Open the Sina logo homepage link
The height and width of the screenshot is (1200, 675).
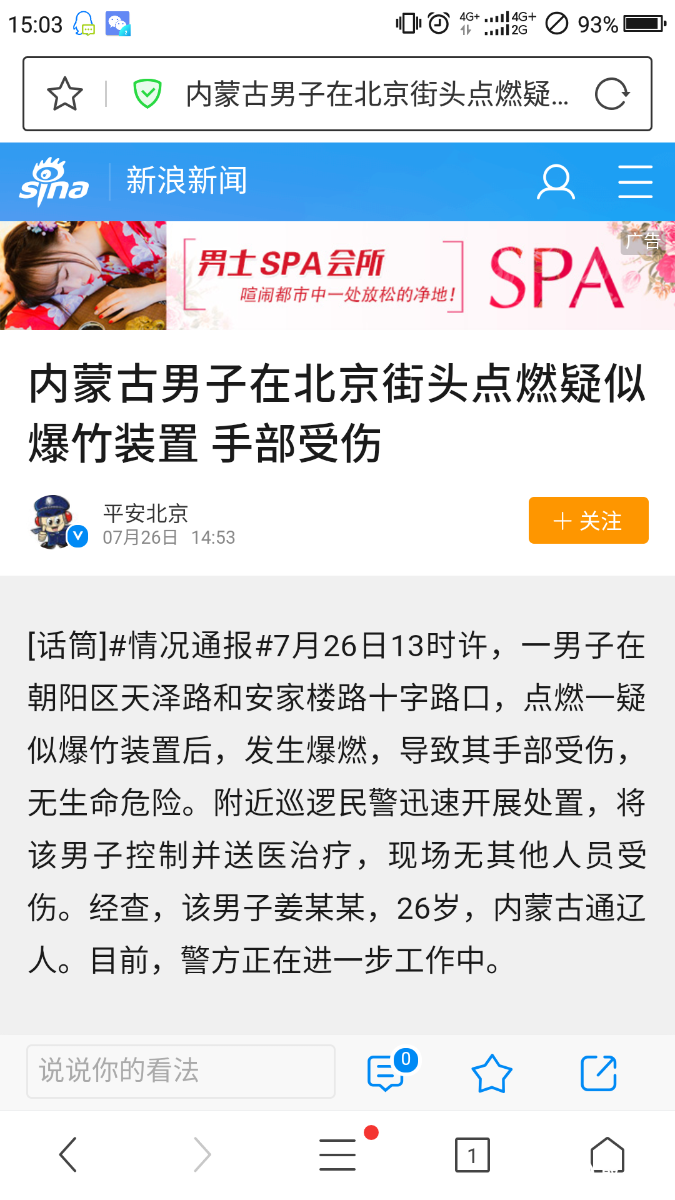(55, 182)
